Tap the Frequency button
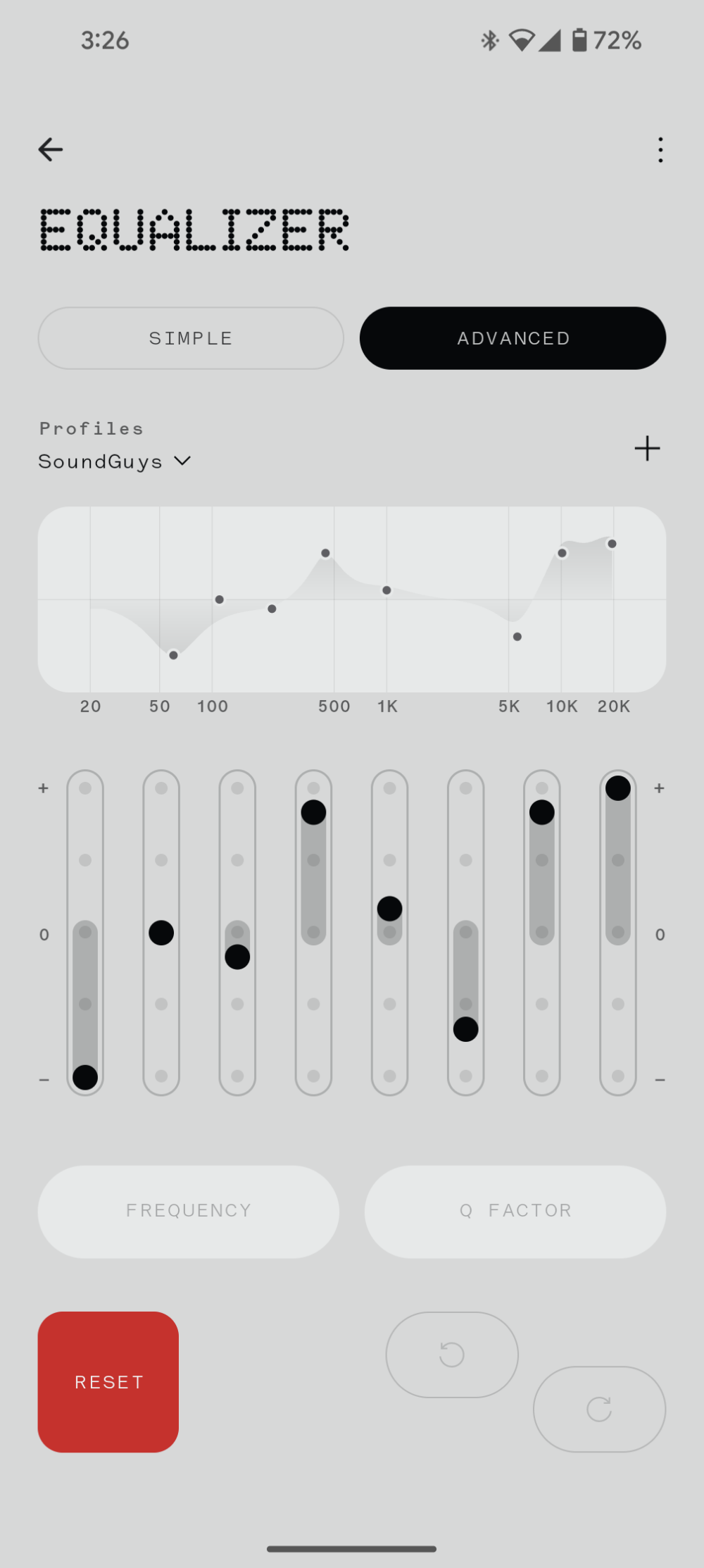The image size is (704, 1568). pos(189,1211)
